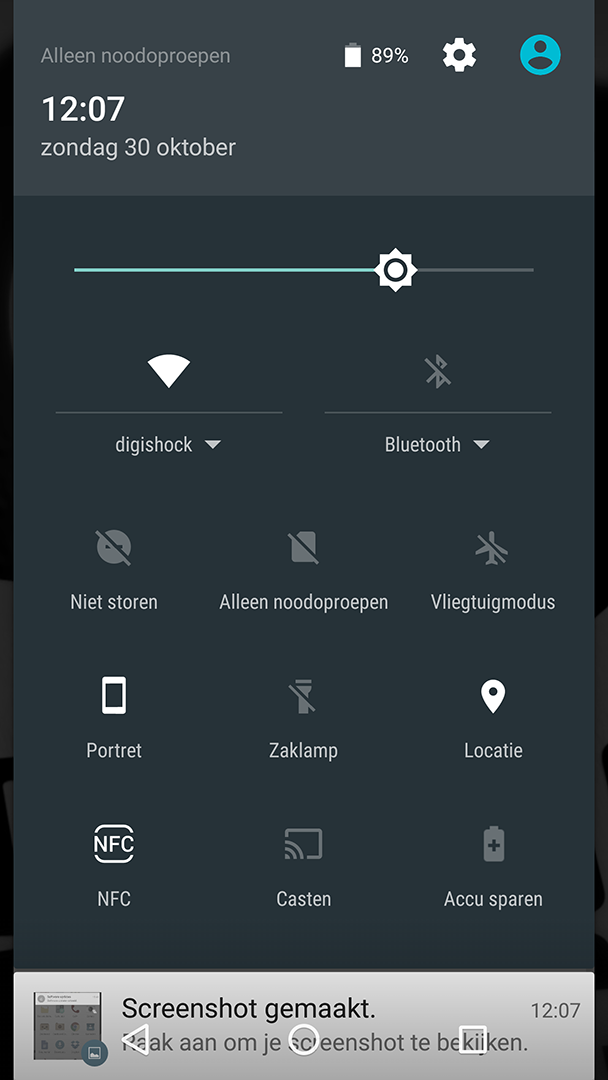This screenshot has height=1080, width=608.
Task: Open the user profile avatar
Action: click(x=540, y=54)
